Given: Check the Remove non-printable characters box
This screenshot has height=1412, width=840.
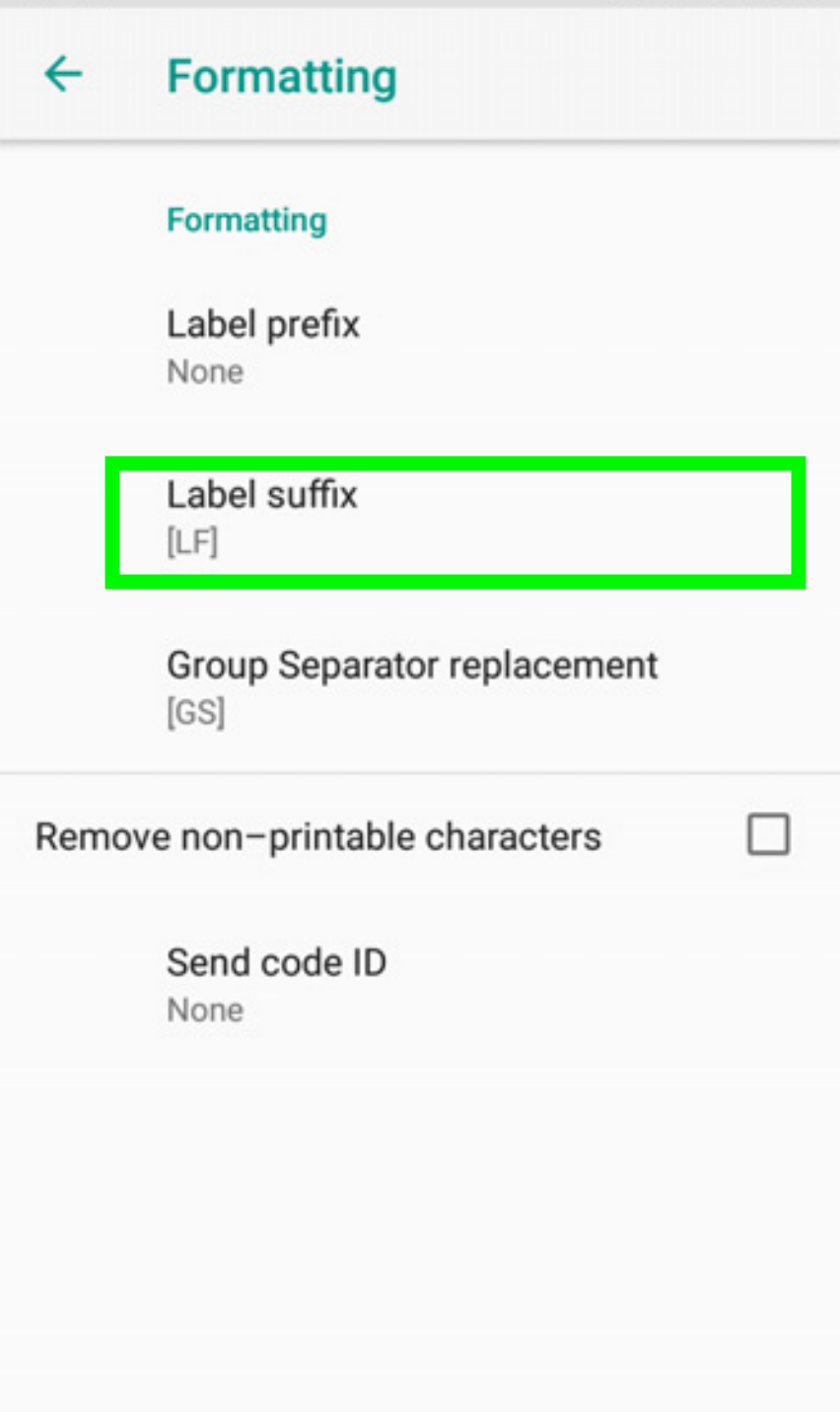Looking at the screenshot, I should (x=768, y=835).
